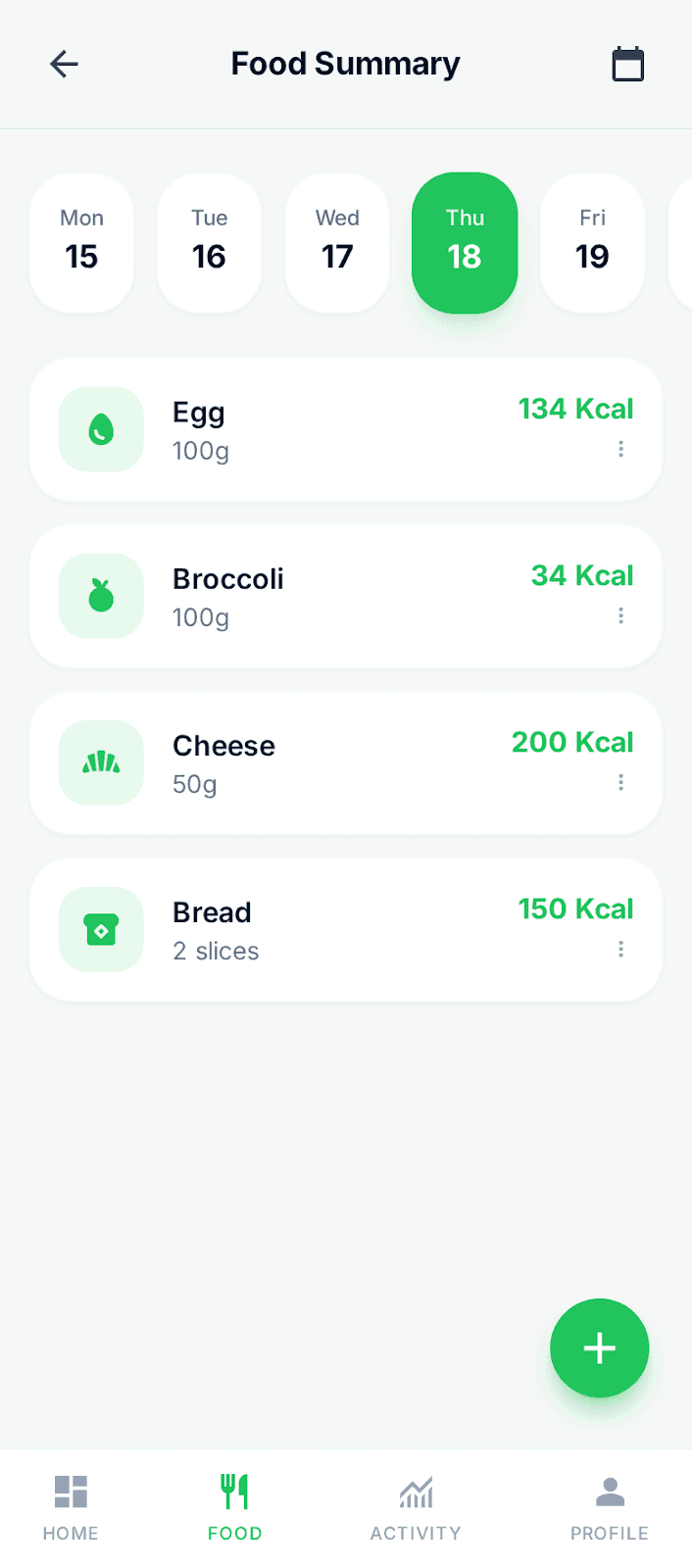The width and height of the screenshot is (692, 1568).
Task: Select Thursday 18 in the date strip
Action: 465,243
